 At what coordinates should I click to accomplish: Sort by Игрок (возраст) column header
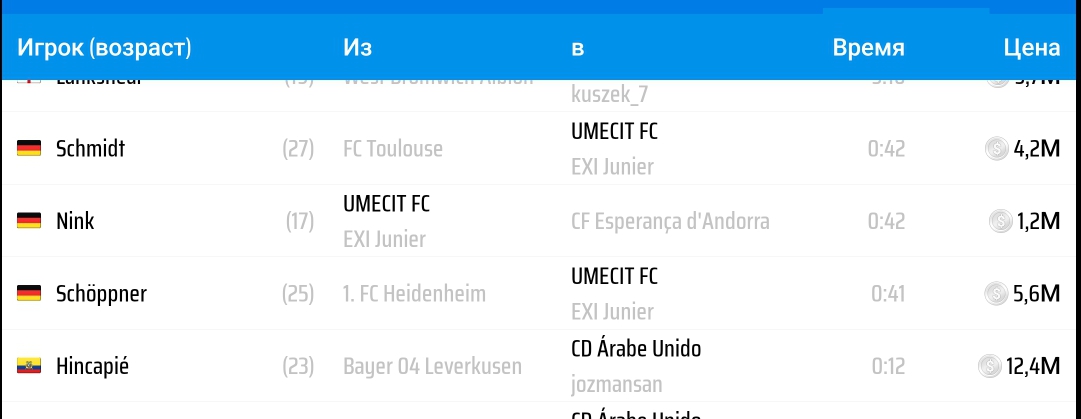(x=104, y=48)
